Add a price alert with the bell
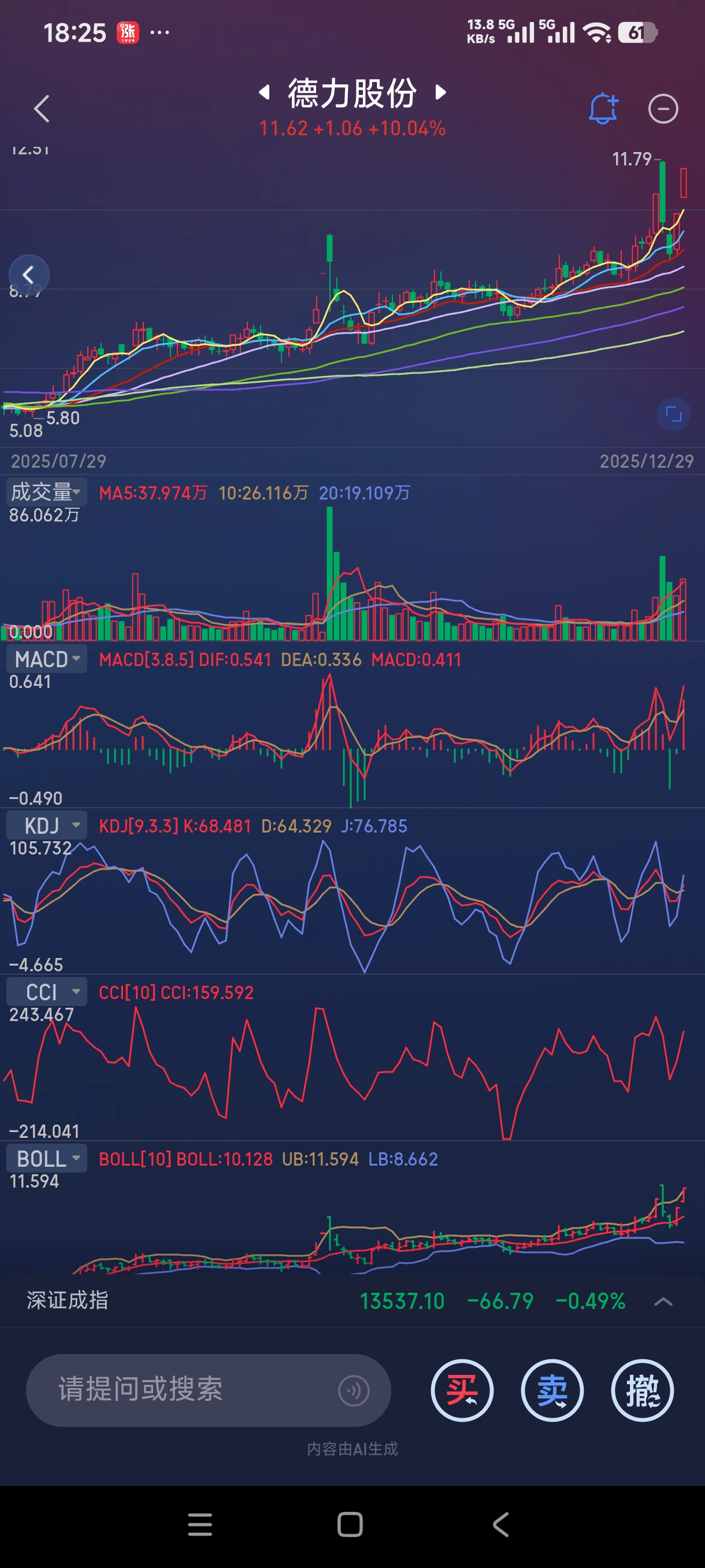705x1568 pixels. 603,109
